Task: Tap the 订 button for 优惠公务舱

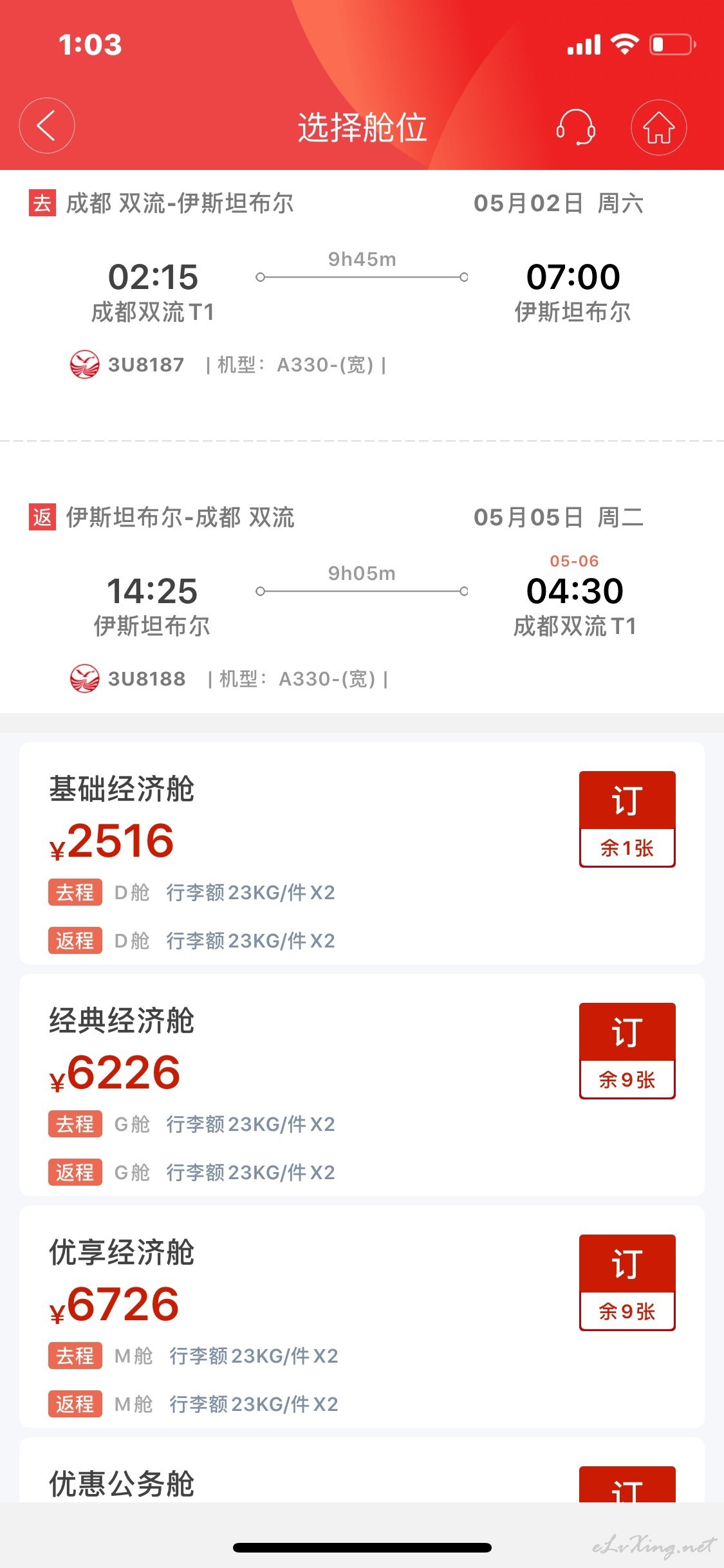Action: 627,1484
